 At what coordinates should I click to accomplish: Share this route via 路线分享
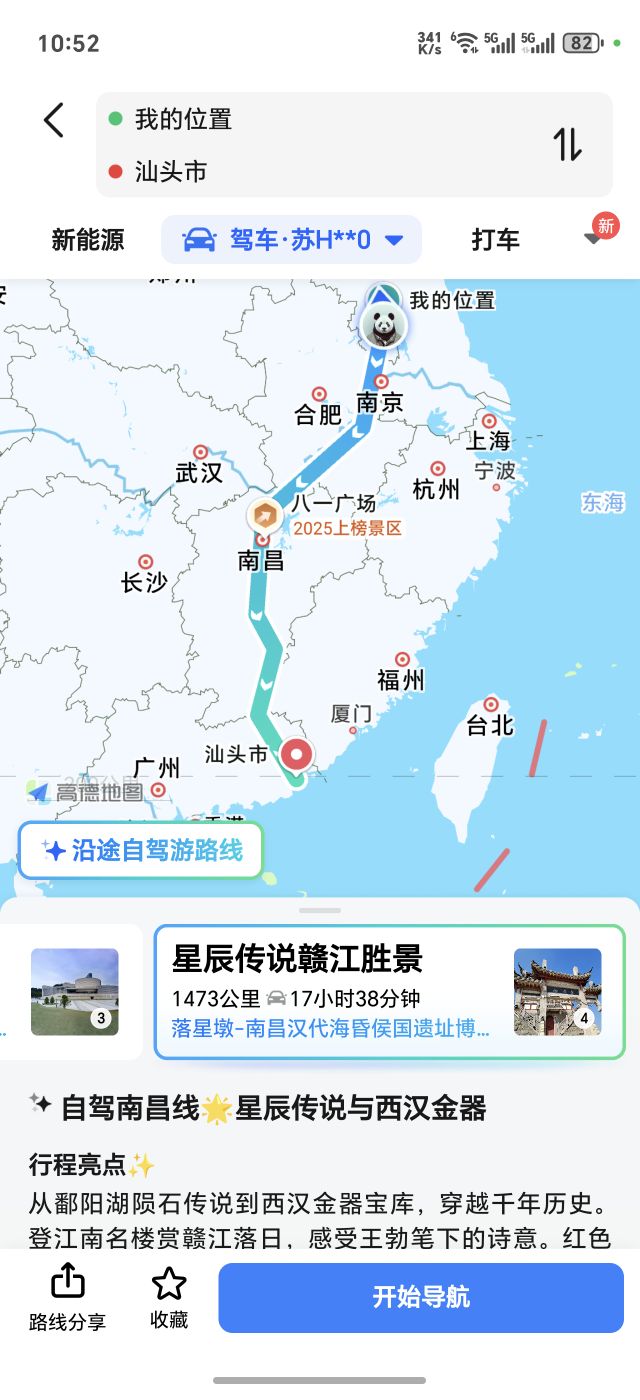[67, 1298]
